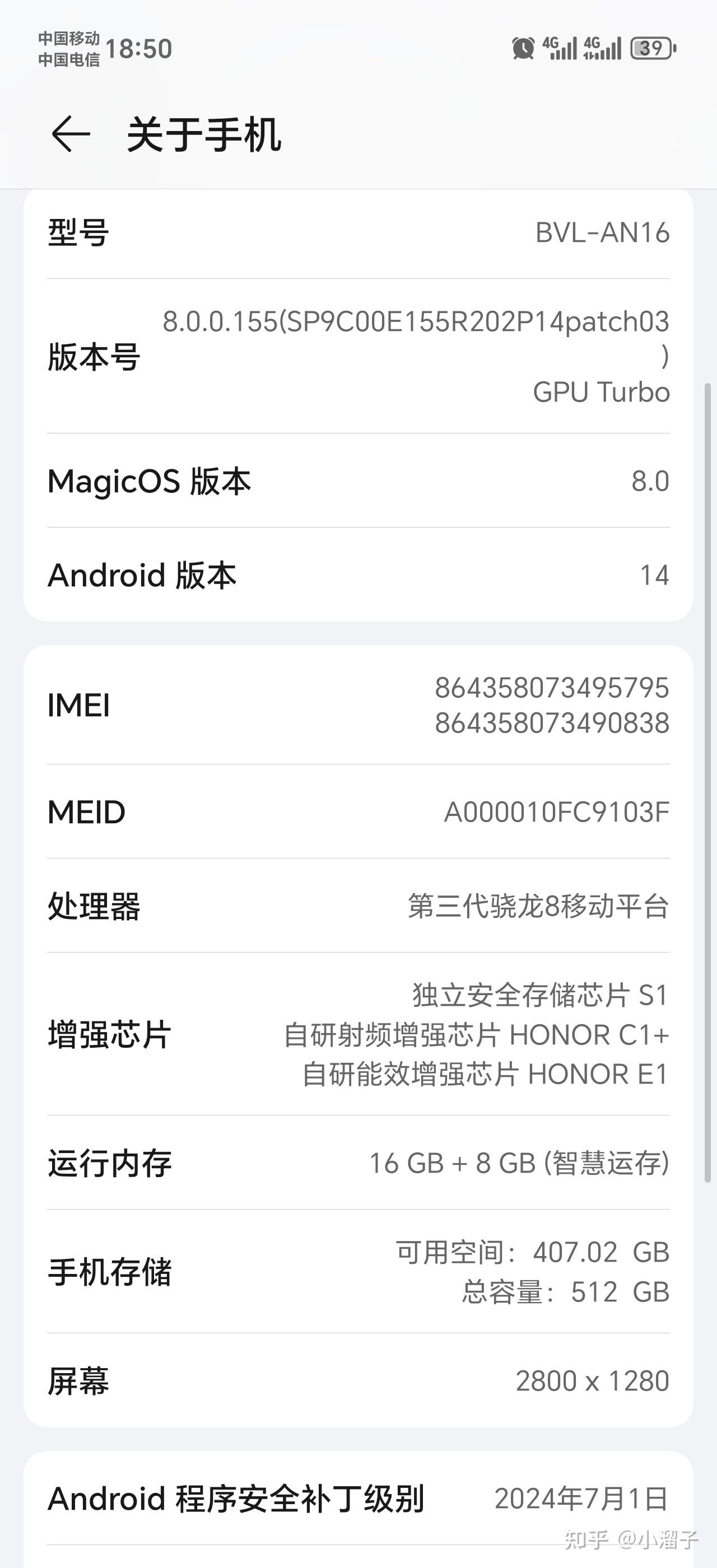Select the MagicOS 版本 row

coord(358,481)
